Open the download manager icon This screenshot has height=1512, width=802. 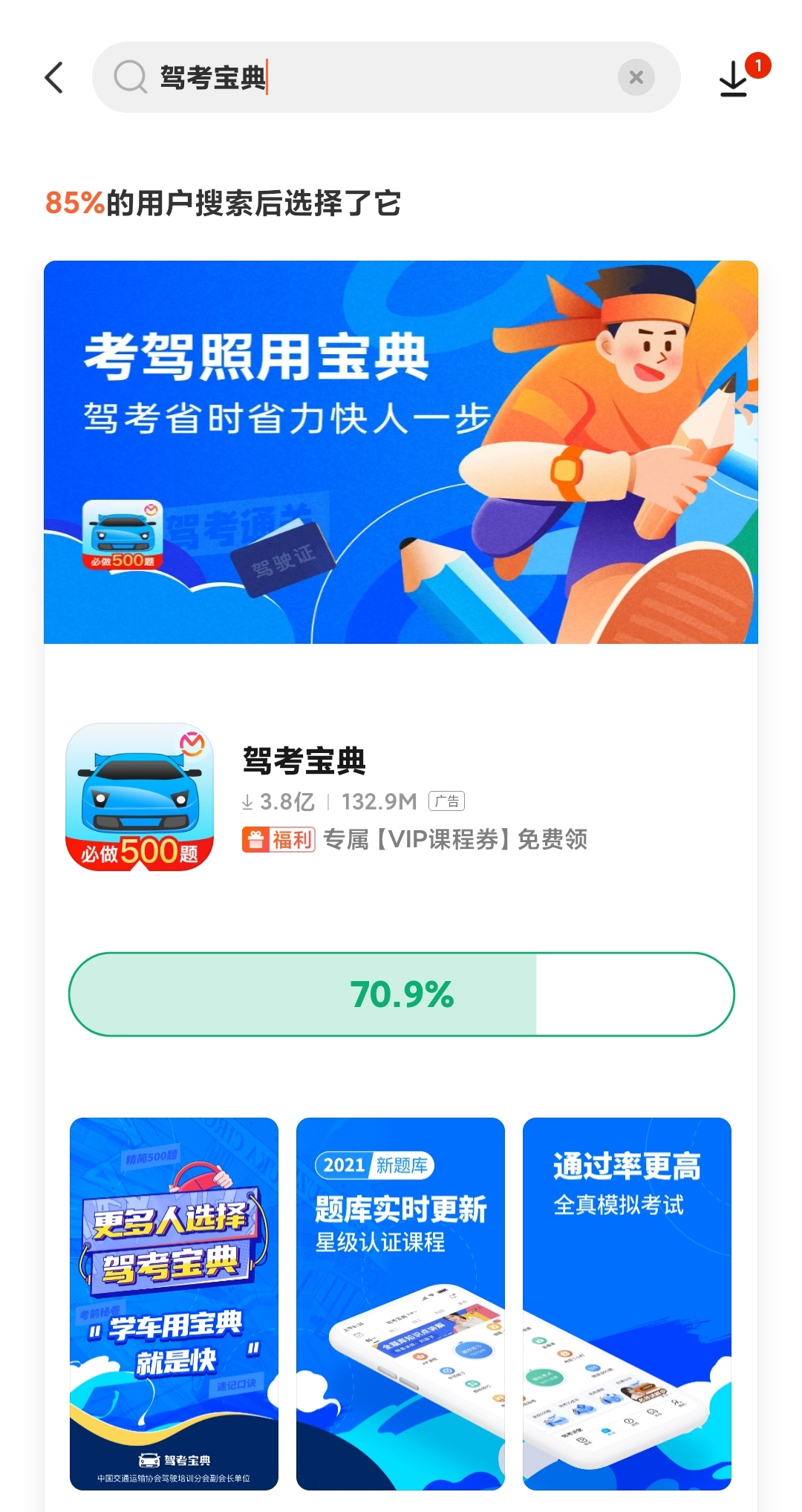pyautogui.click(x=734, y=79)
